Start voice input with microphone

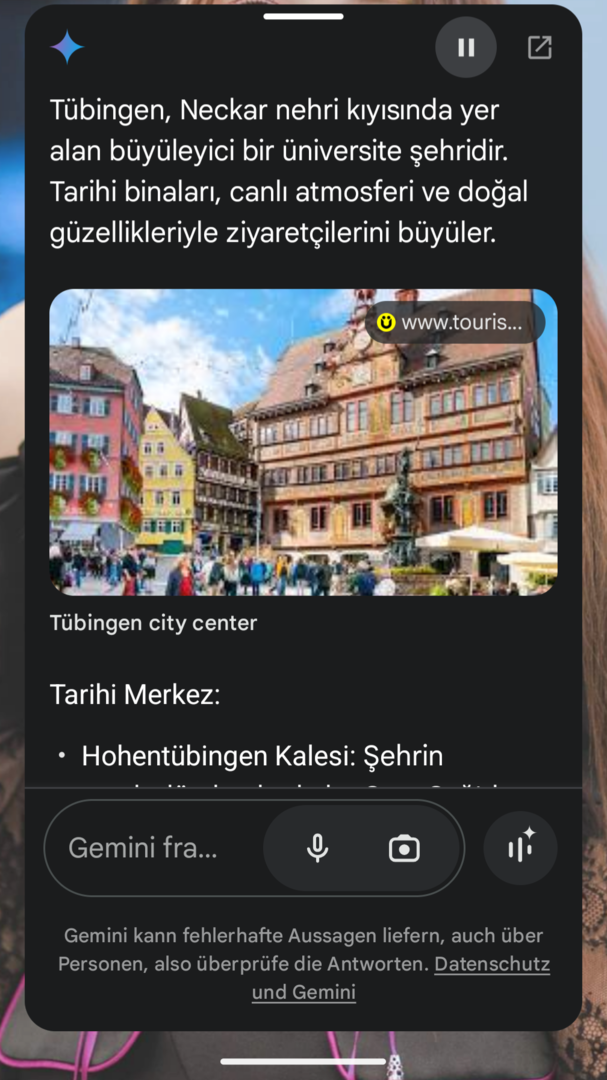point(317,848)
